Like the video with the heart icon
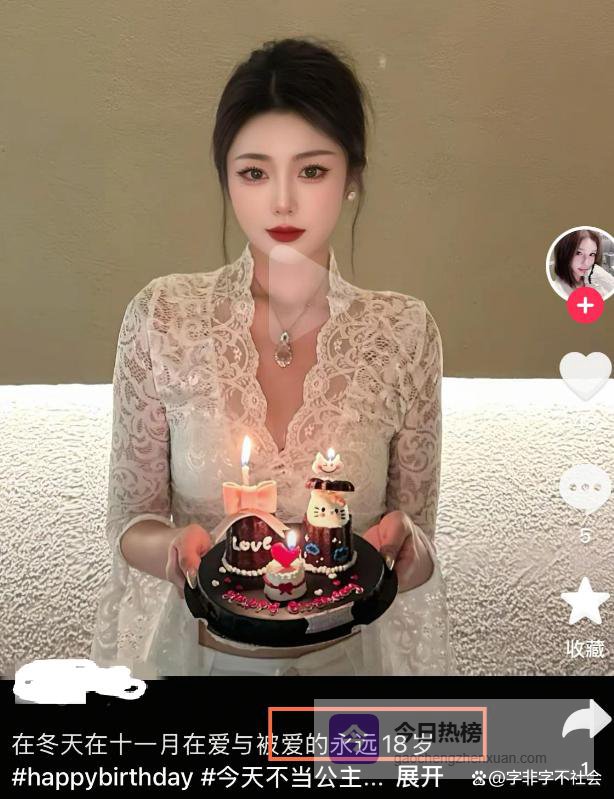614x799 pixels. pyautogui.click(x=584, y=377)
